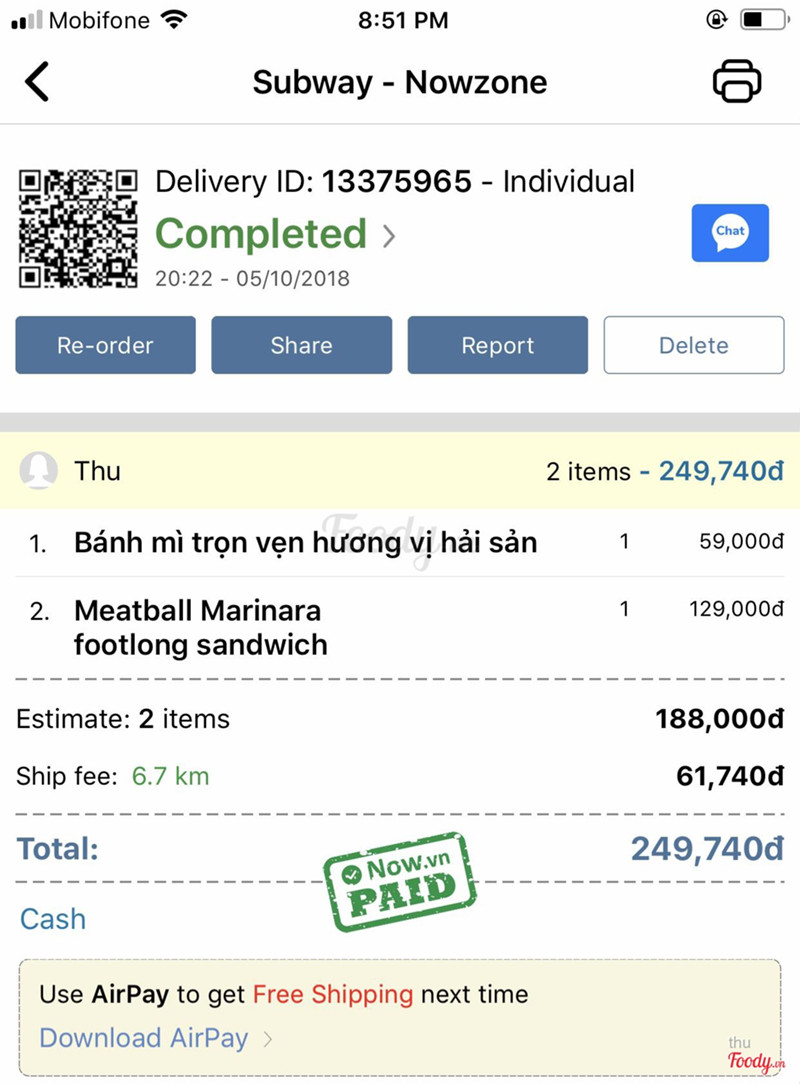Open the print icon for this receipt
Viewport: 800px width, 1084px height.
(737, 82)
